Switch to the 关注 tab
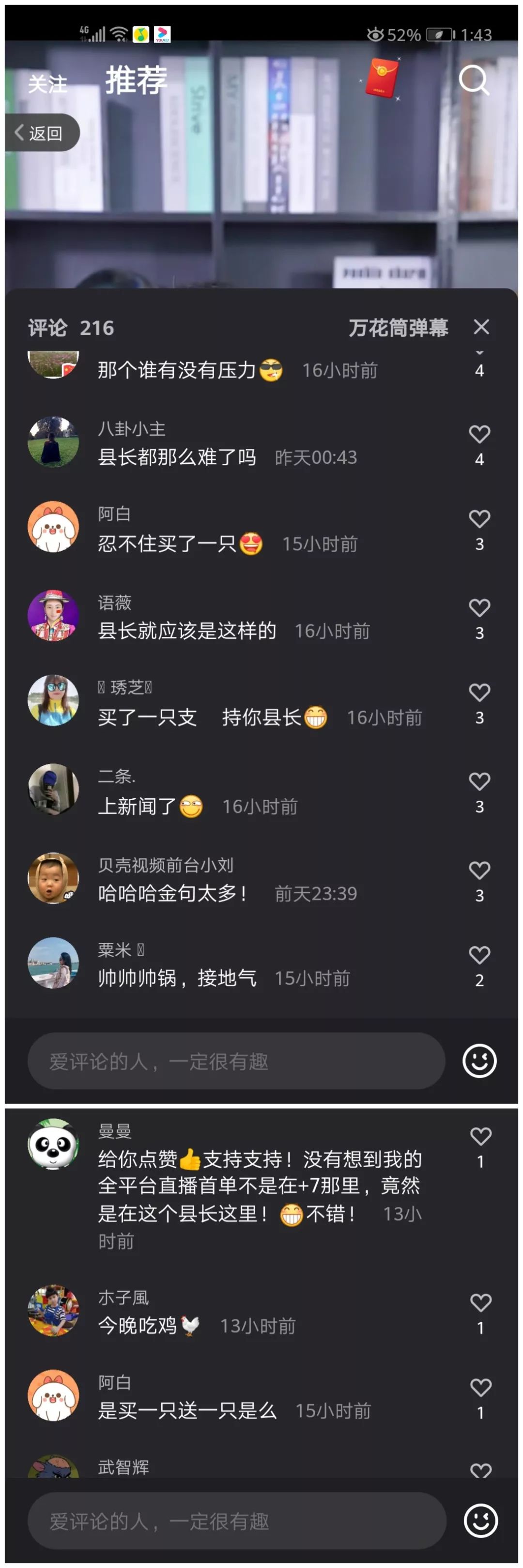 point(47,84)
